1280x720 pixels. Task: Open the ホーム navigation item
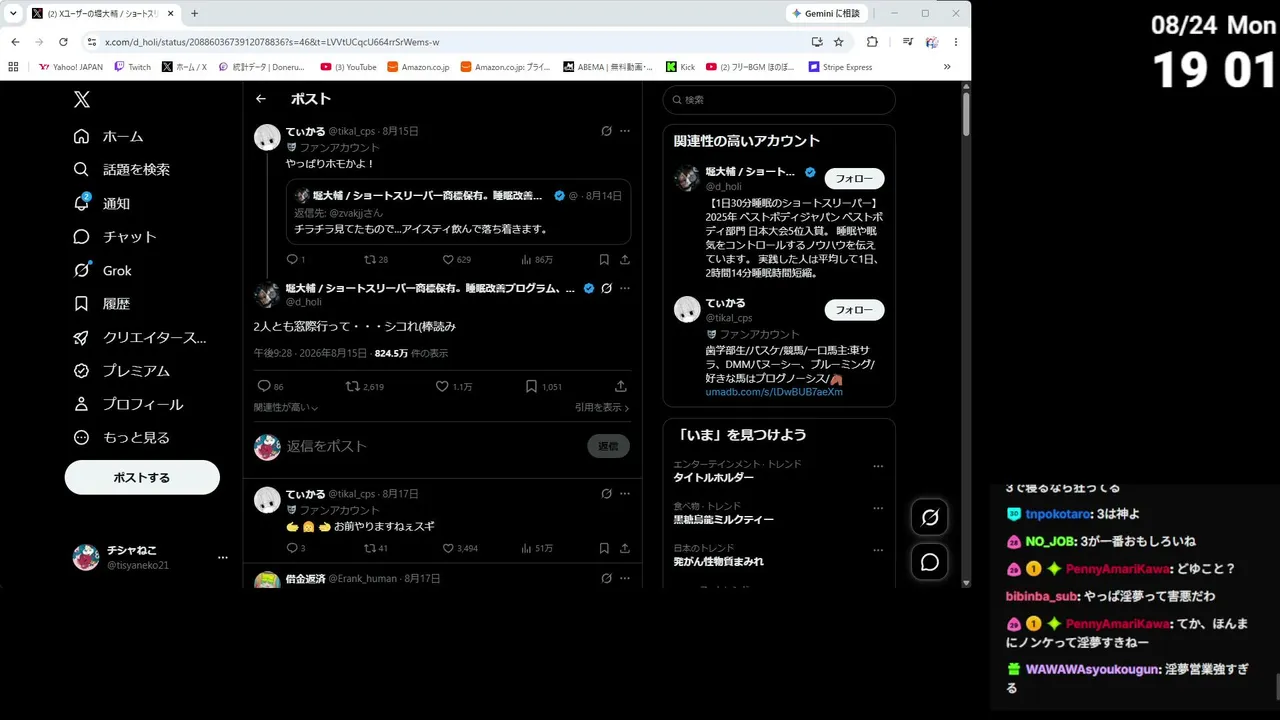coord(109,136)
